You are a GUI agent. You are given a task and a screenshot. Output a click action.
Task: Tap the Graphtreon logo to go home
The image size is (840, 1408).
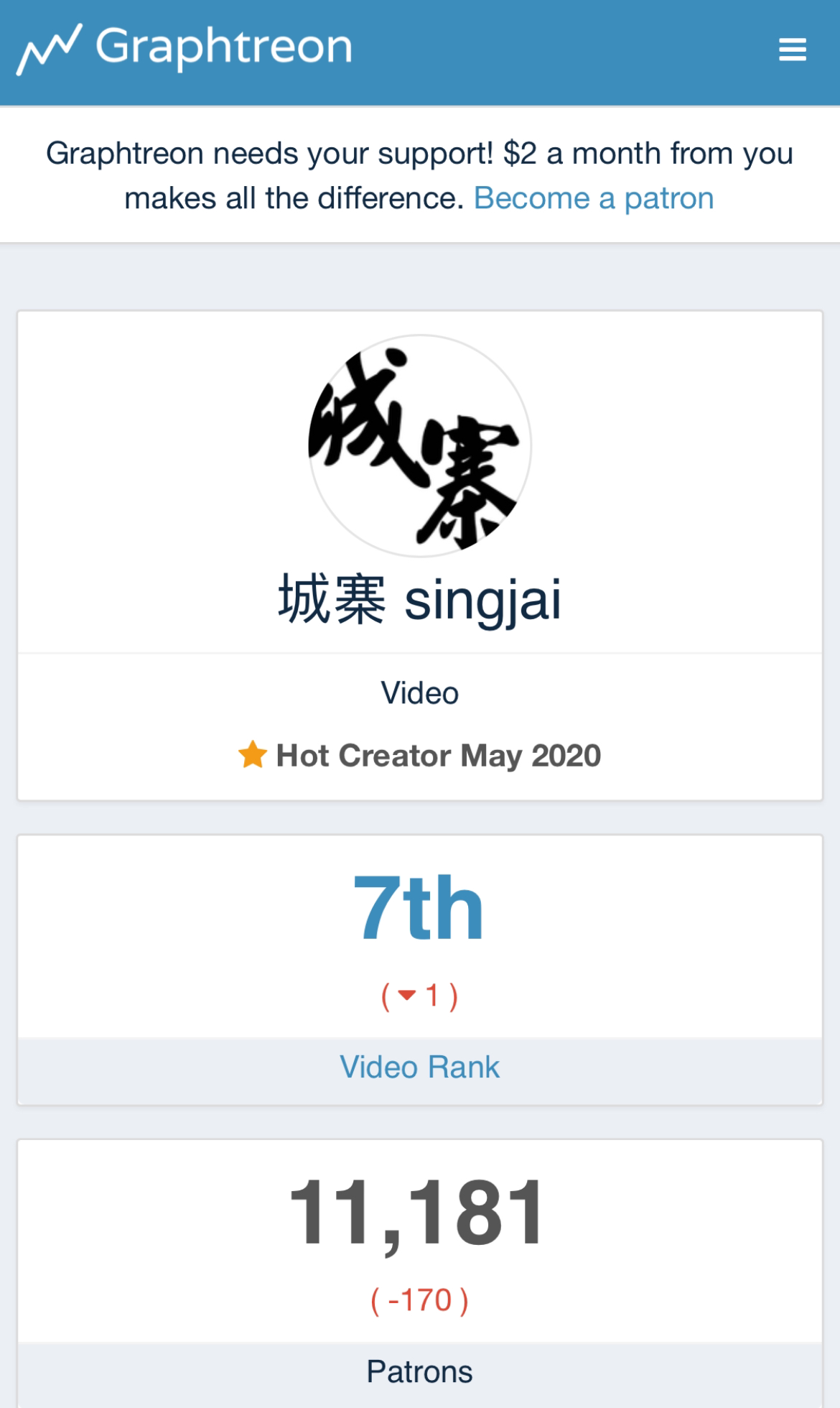point(185,49)
